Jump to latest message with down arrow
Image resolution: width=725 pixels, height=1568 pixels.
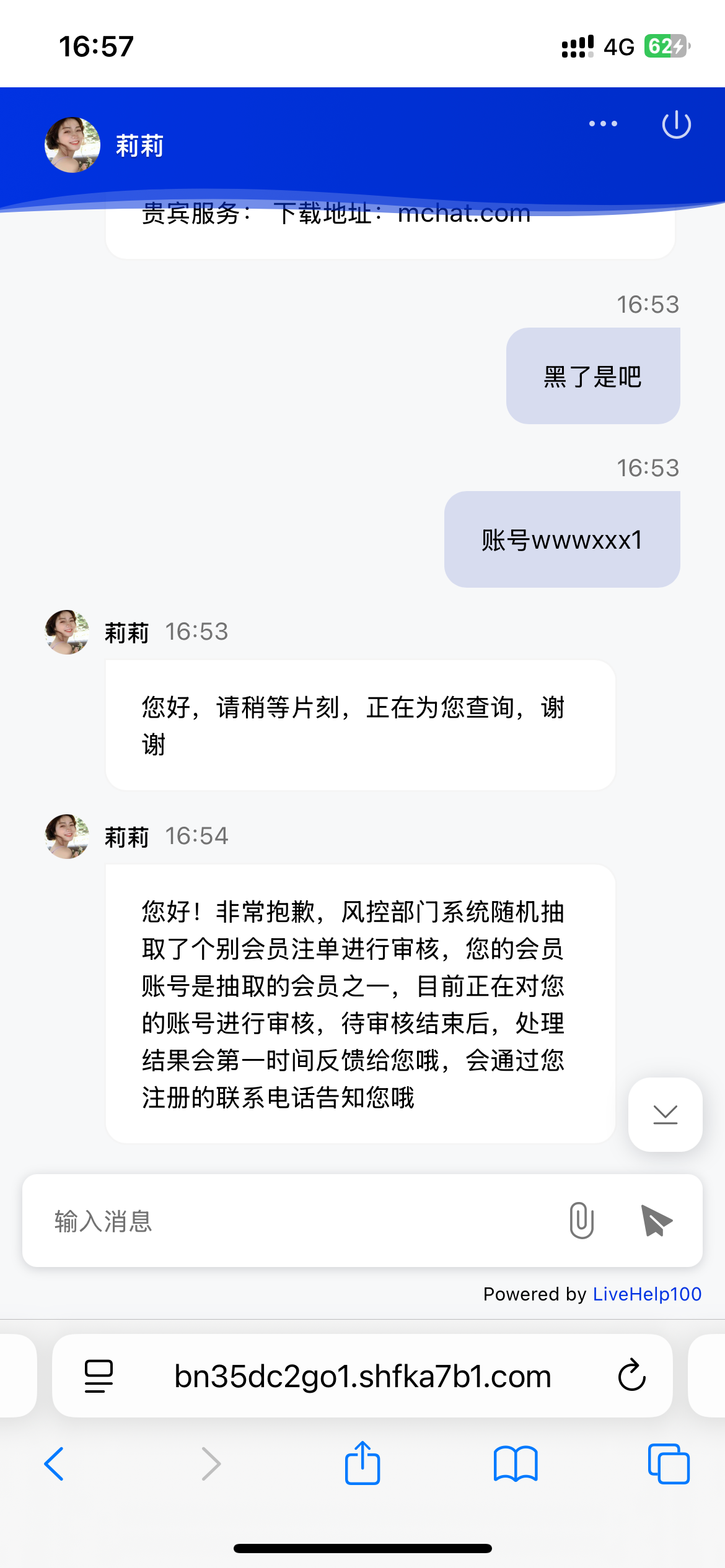click(665, 1115)
